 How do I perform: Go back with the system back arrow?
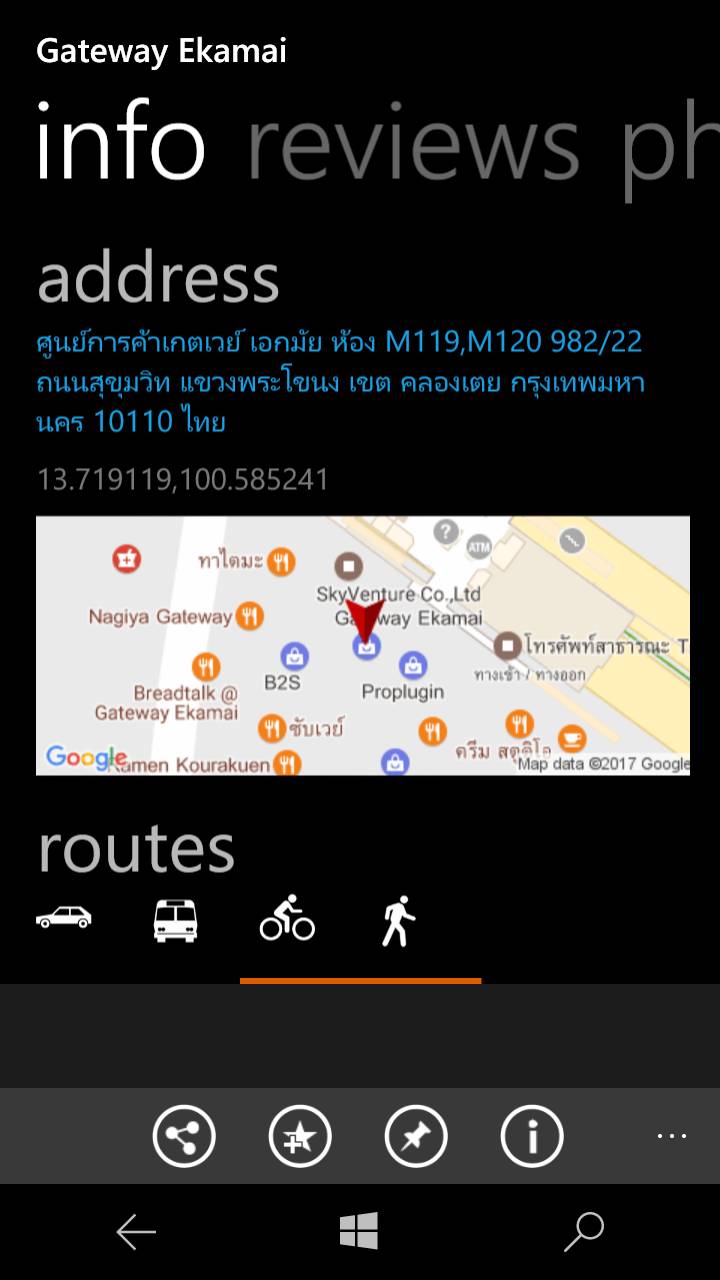point(136,1232)
